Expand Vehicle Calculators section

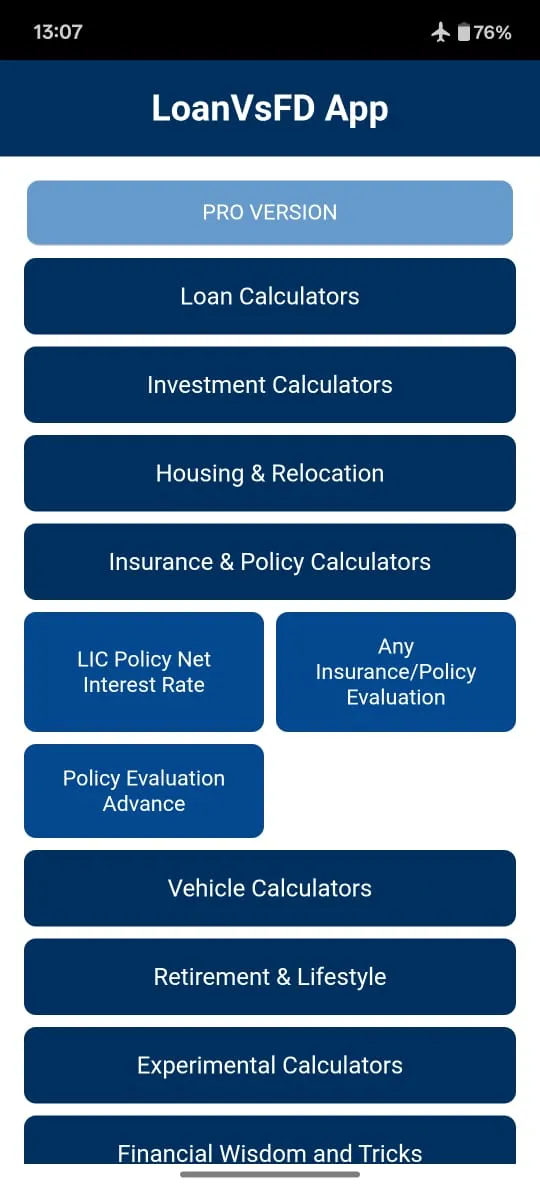[x=270, y=888]
